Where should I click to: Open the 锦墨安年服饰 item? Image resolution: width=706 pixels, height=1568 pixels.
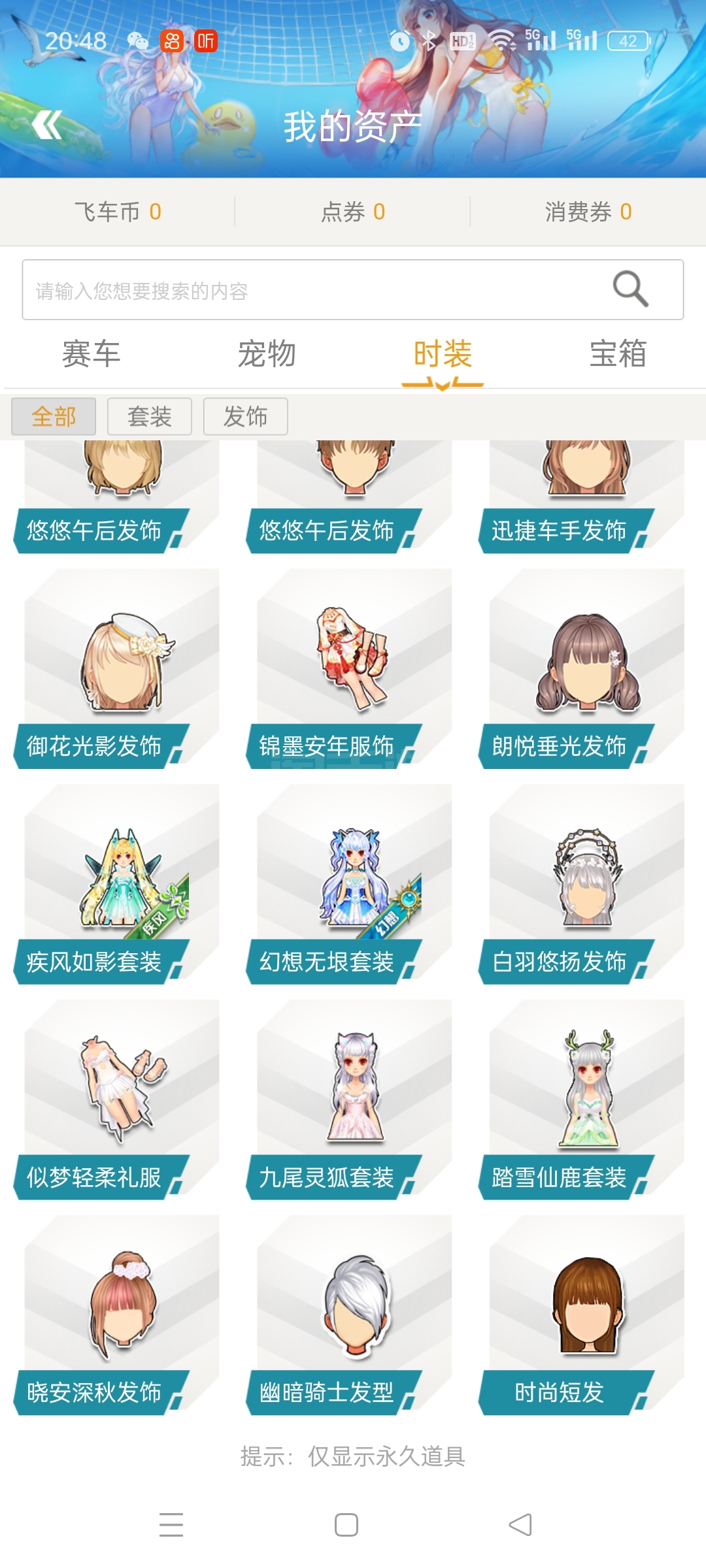pos(354,670)
